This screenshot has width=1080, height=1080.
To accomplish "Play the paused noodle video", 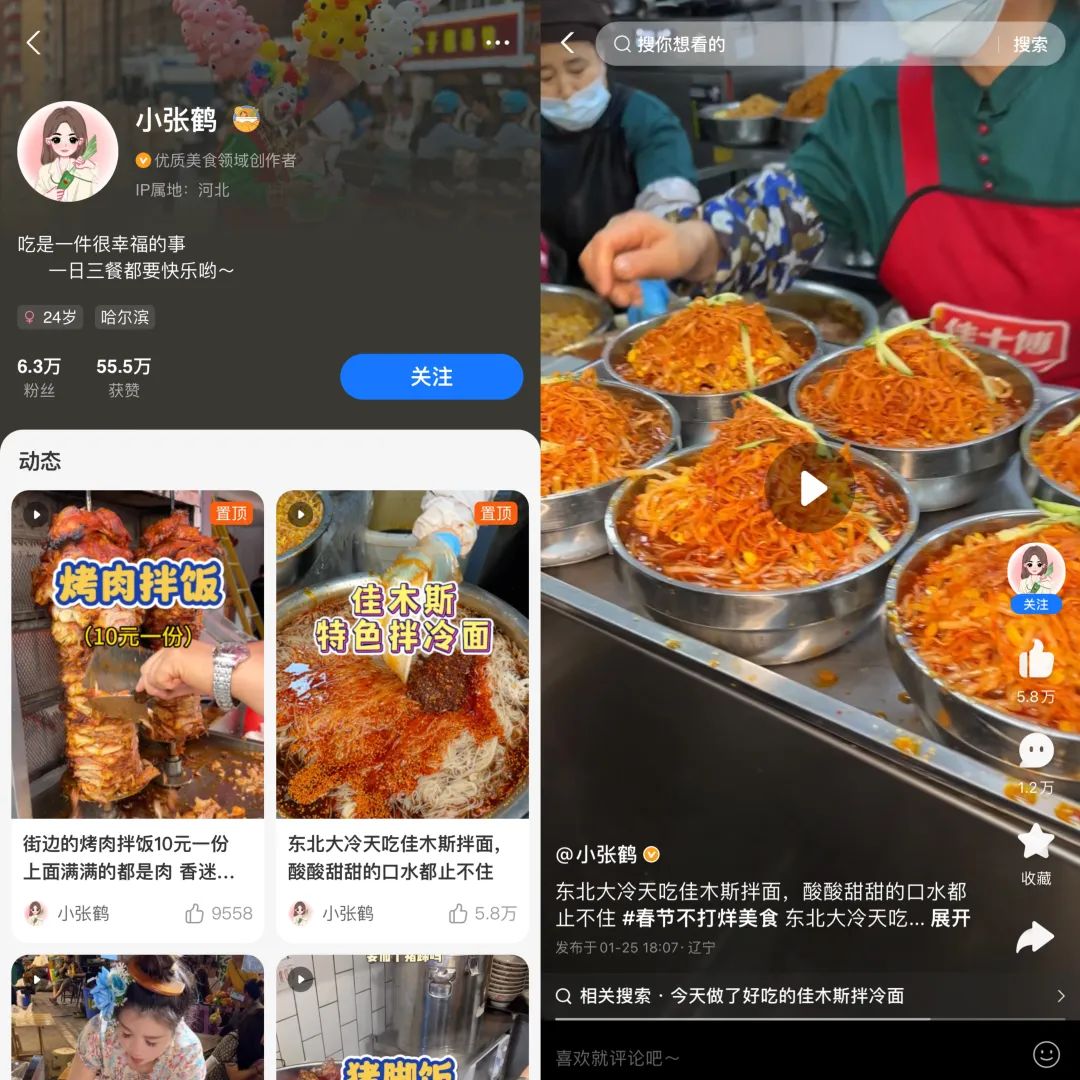I will click(810, 488).
